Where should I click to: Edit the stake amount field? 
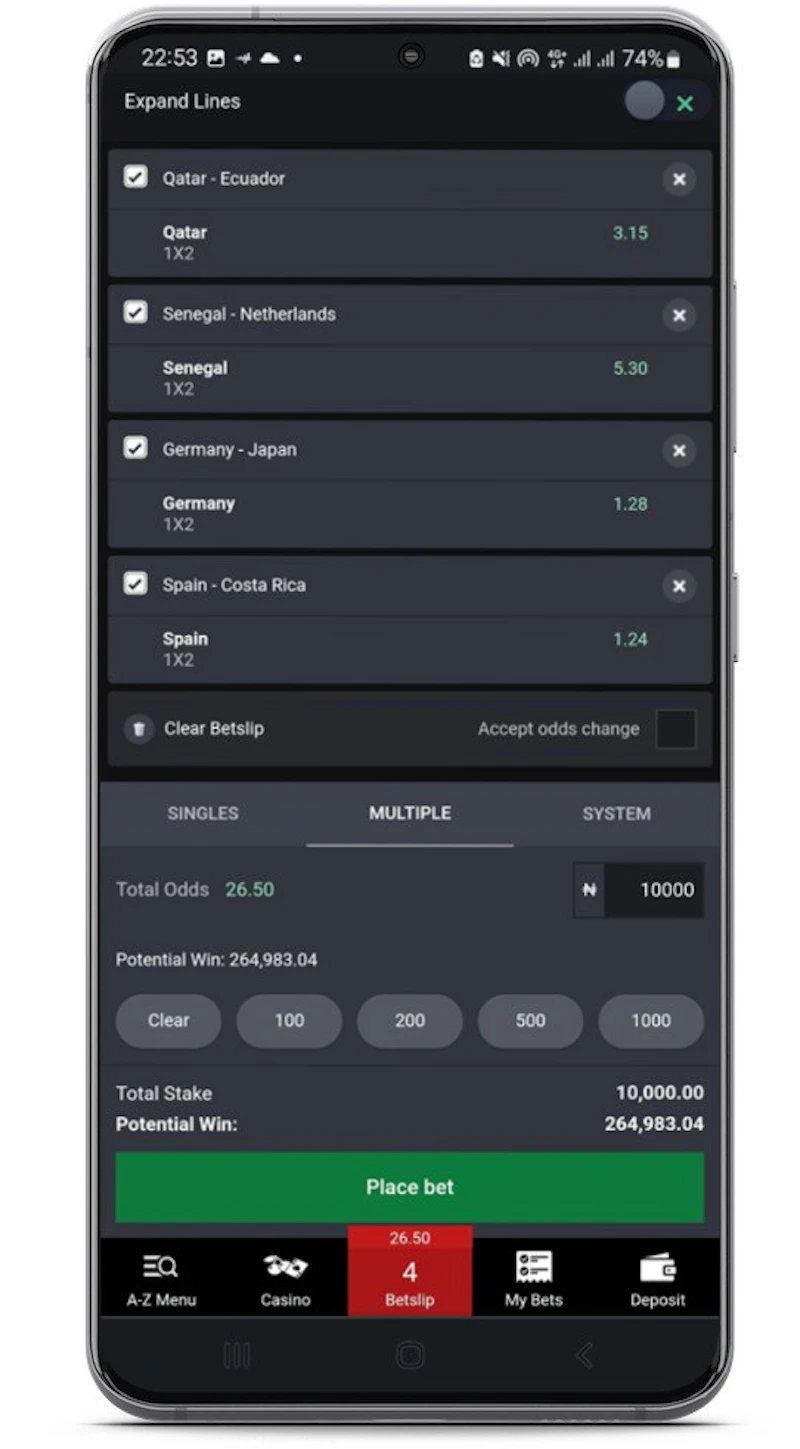tap(654, 890)
